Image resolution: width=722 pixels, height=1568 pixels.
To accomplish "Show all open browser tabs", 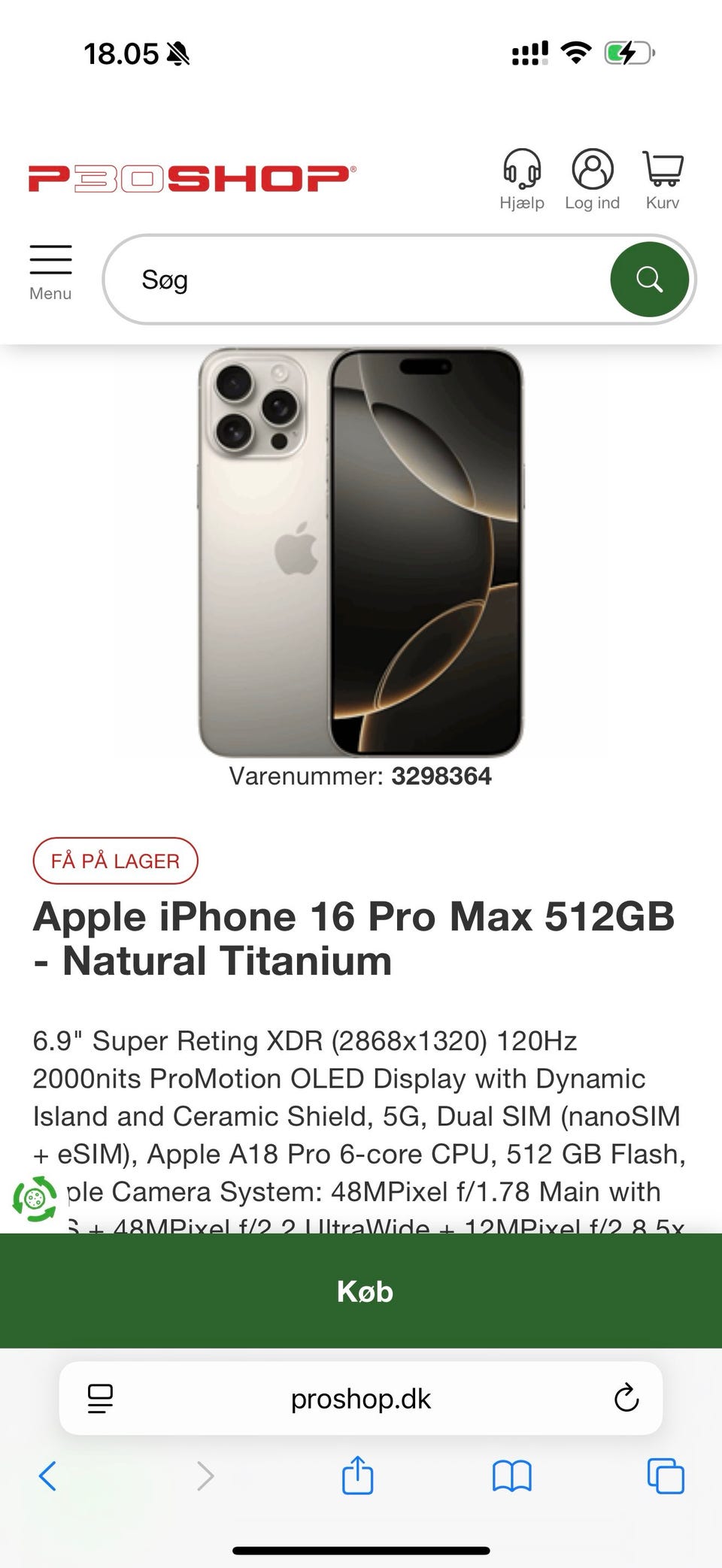I will pyautogui.click(x=666, y=1476).
